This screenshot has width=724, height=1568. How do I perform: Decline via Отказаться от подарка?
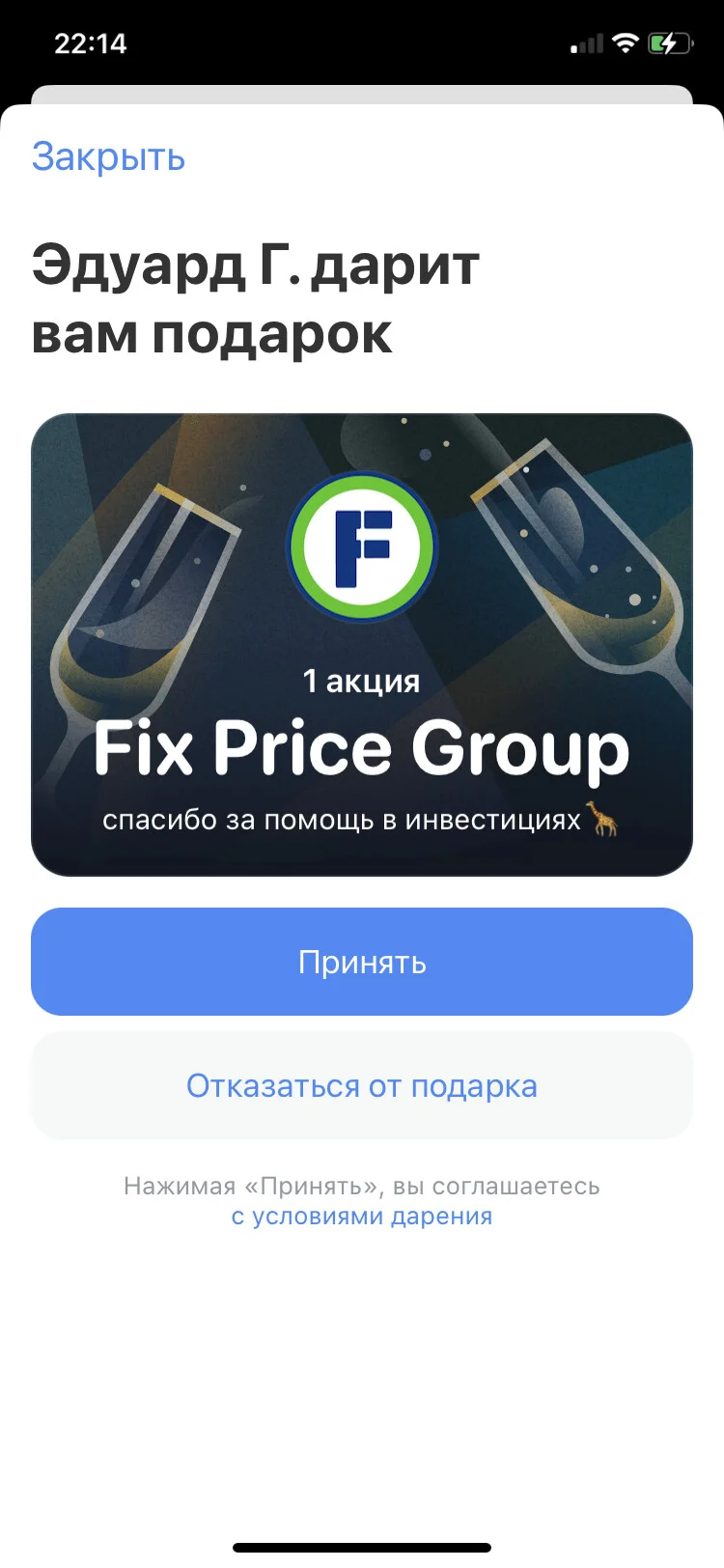362,1085
